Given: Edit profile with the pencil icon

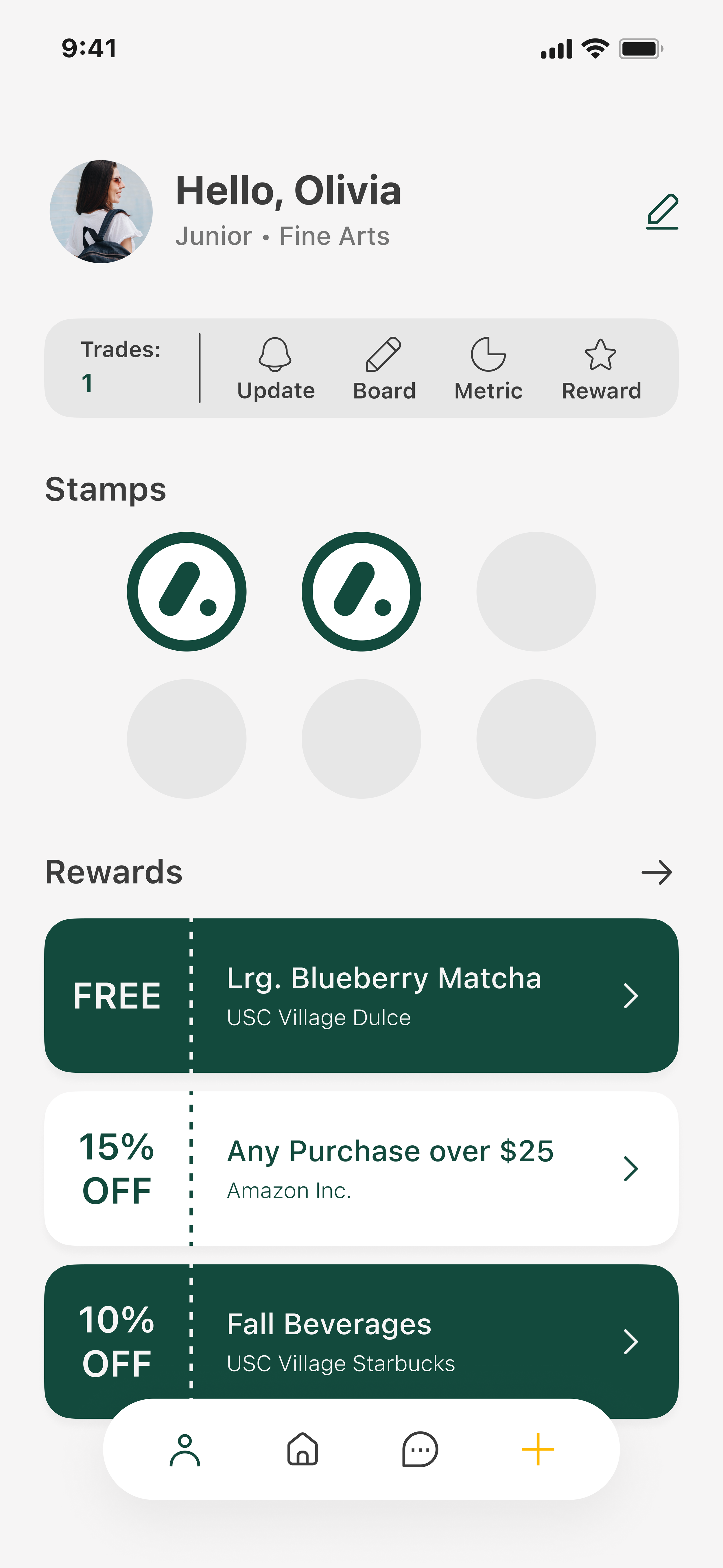Looking at the screenshot, I should (662, 212).
